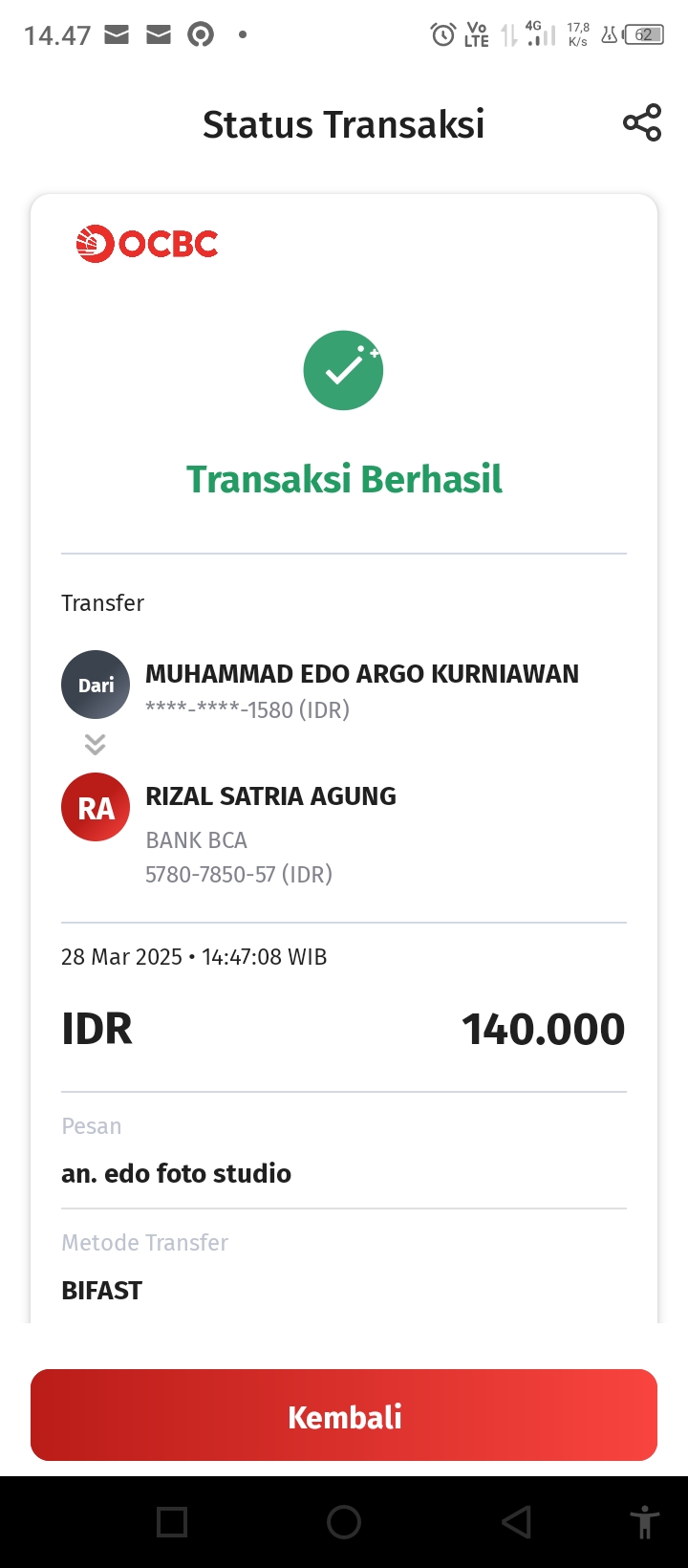The image size is (688, 1568).
Task: Share the transaction receipt
Action: [641, 123]
